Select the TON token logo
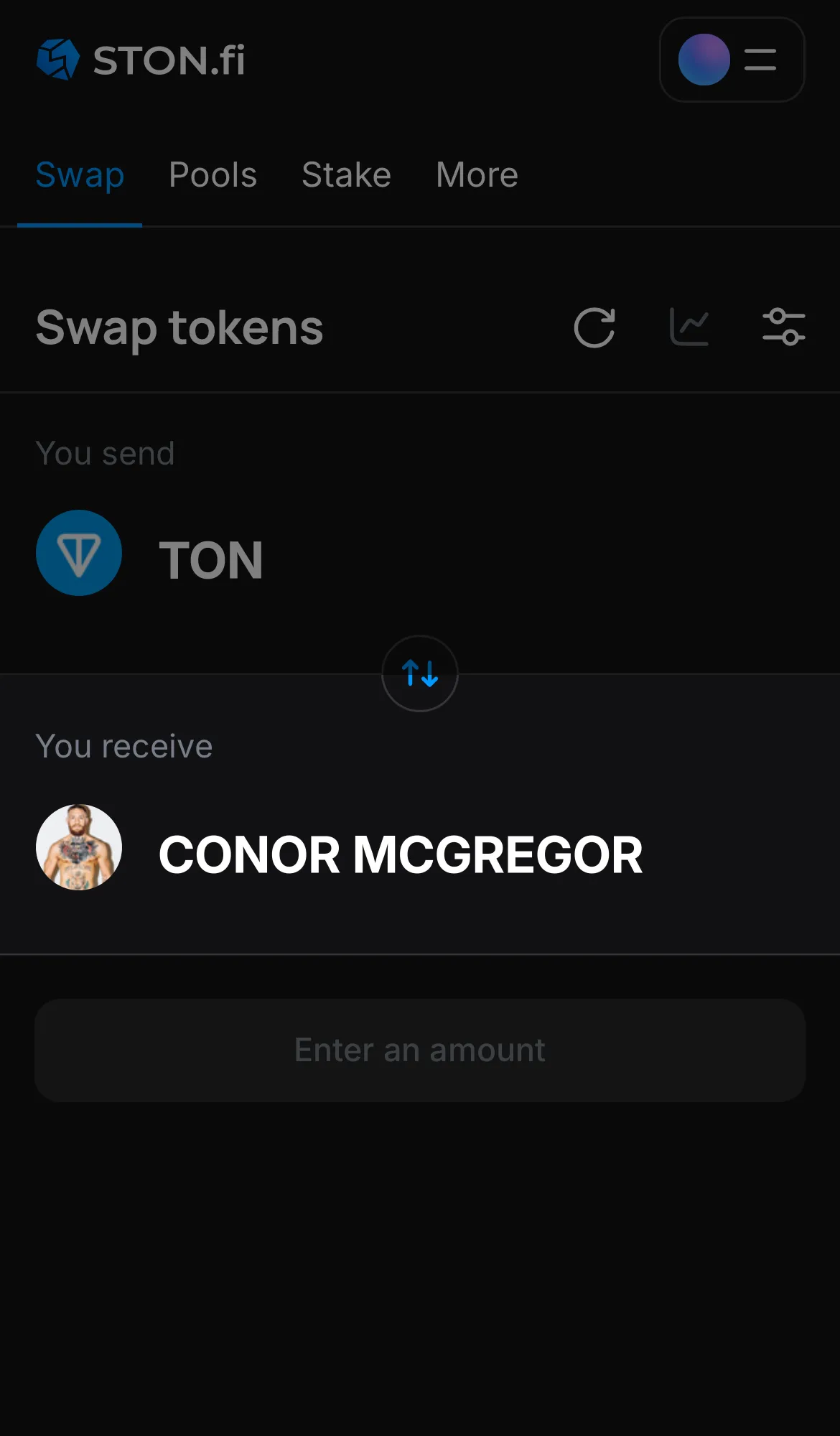This screenshot has height=1436, width=840. (79, 553)
